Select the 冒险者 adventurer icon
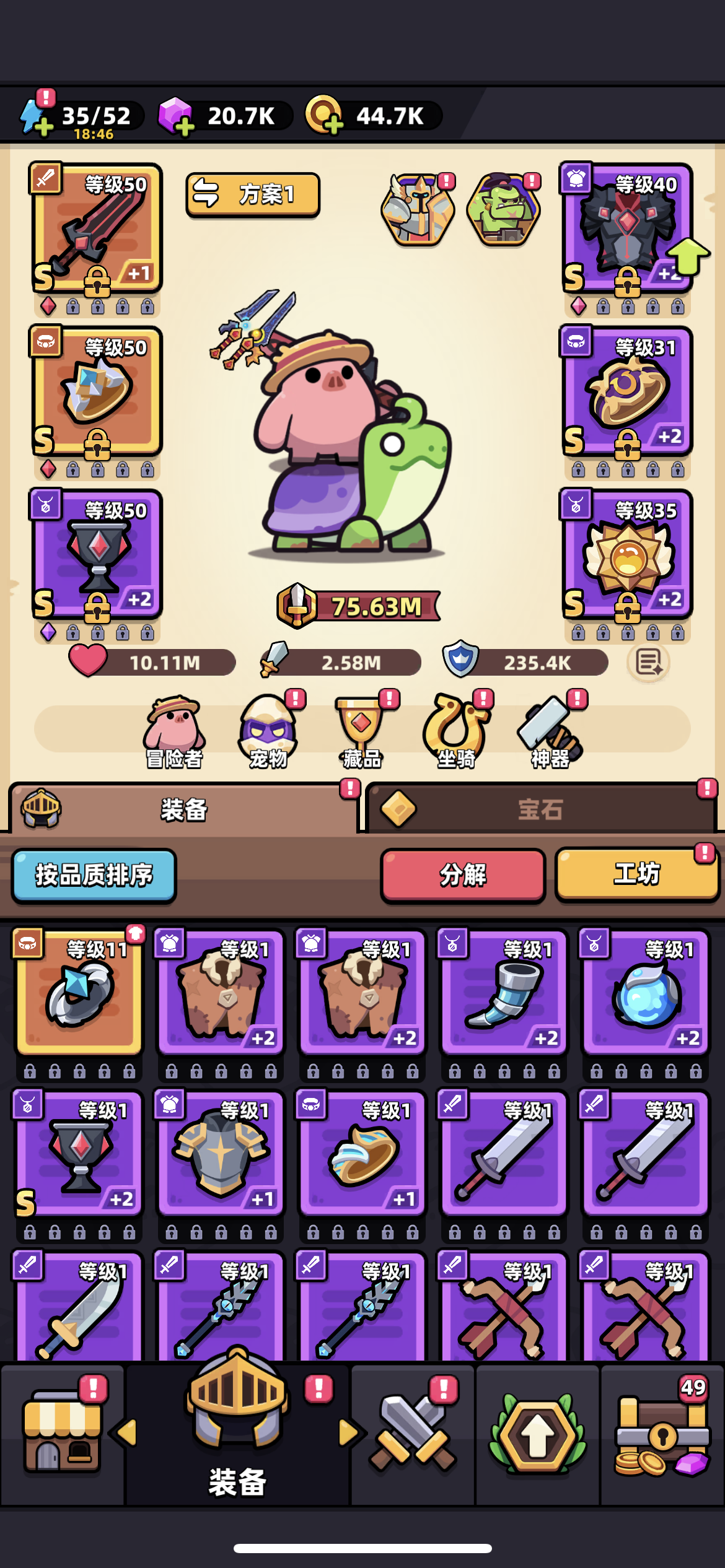Viewport: 725px width, 1568px height. (177, 731)
